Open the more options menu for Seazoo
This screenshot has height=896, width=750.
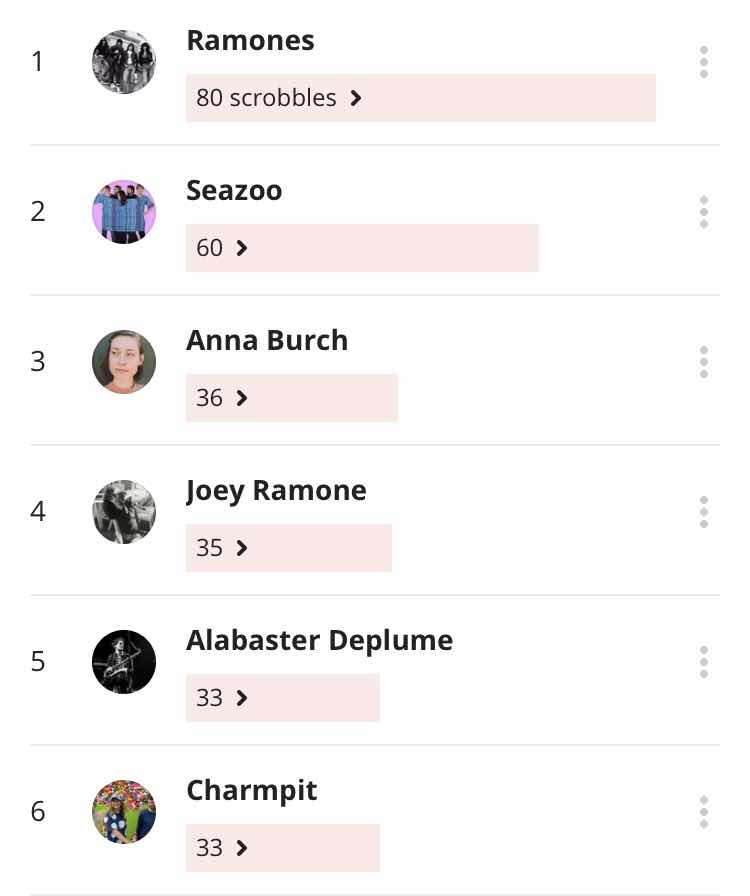point(704,212)
